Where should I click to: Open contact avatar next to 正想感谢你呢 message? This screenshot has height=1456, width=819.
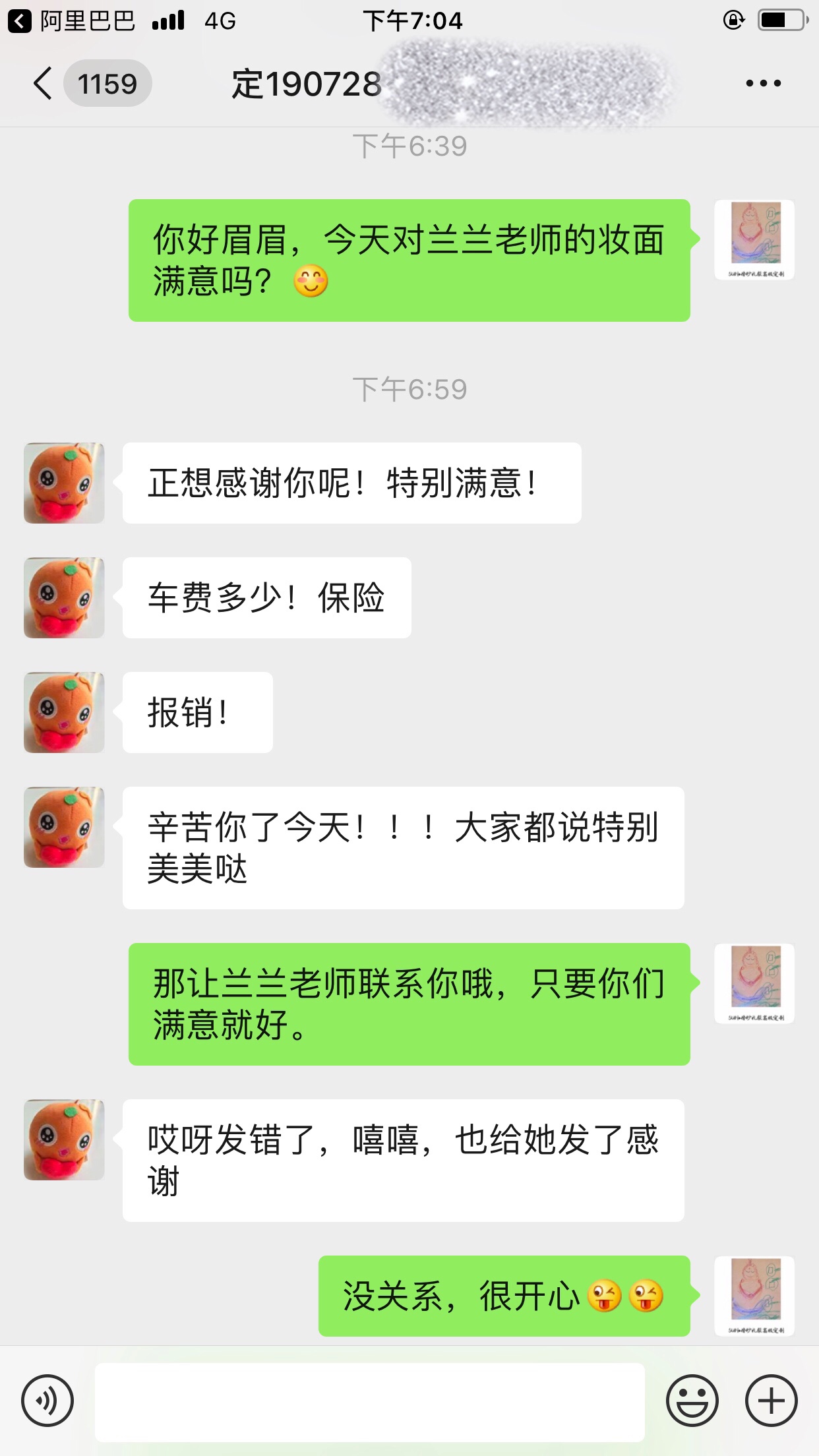click(x=64, y=483)
